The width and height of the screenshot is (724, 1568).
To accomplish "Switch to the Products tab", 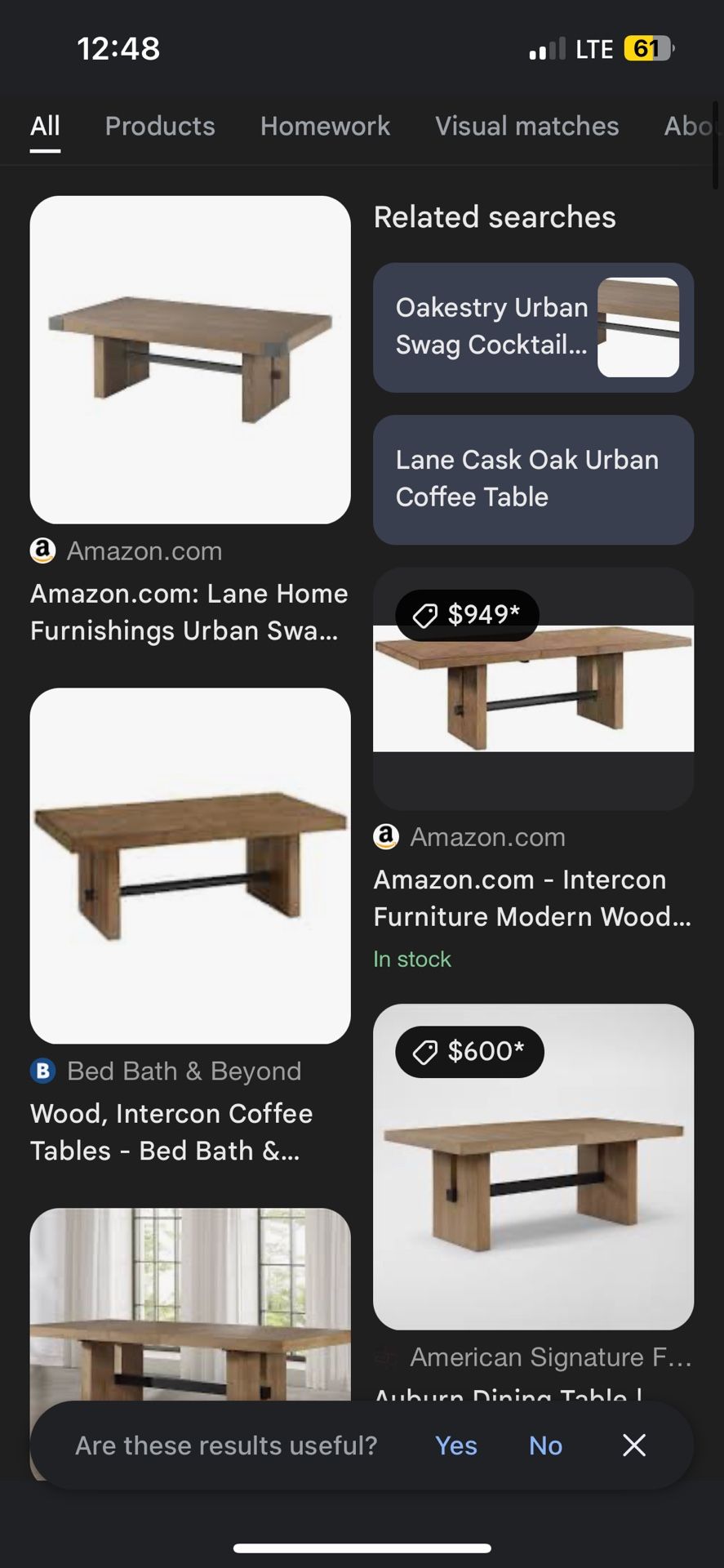I will pyautogui.click(x=159, y=126).
